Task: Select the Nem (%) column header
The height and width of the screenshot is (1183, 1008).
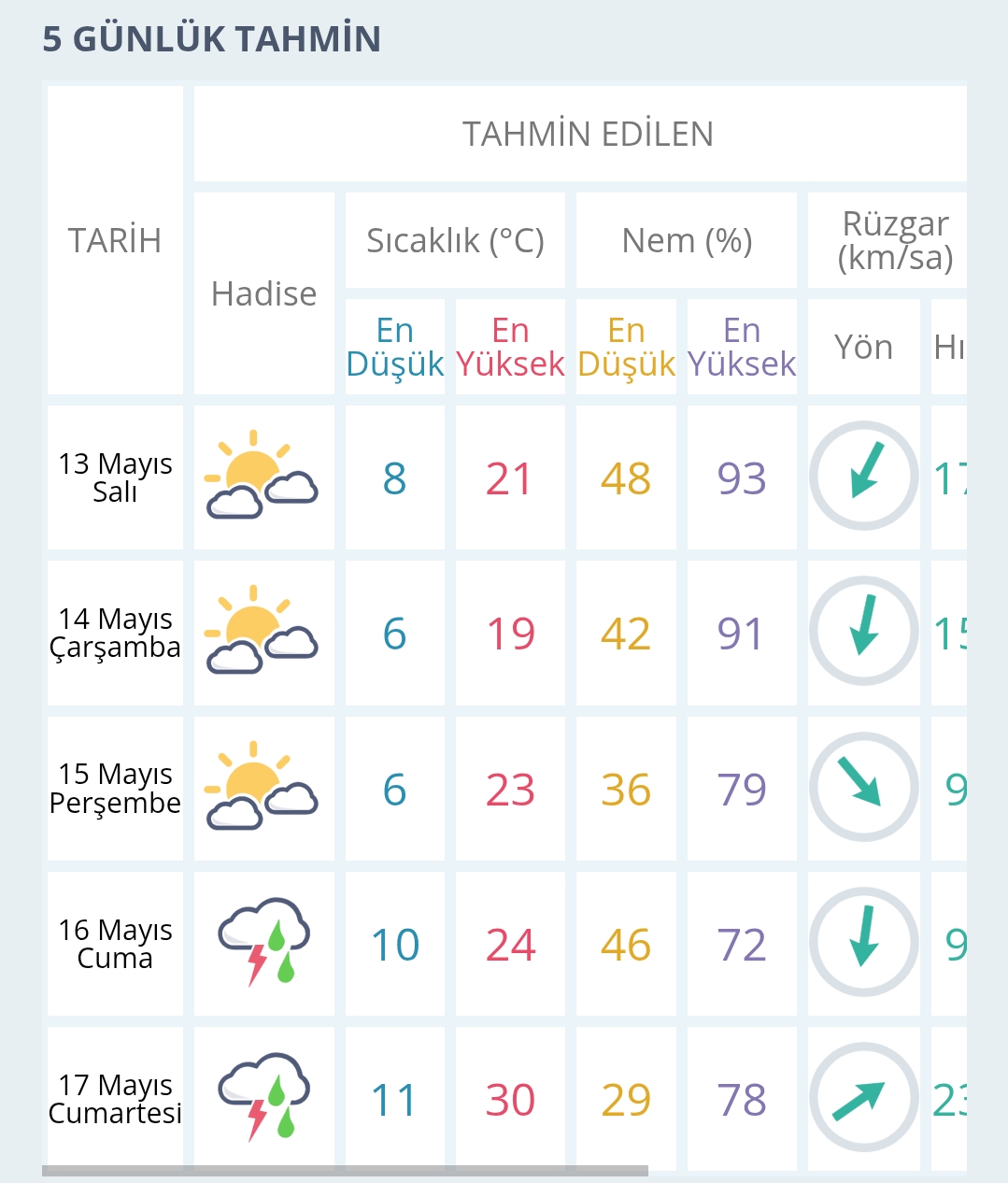Action: coord(687,240)
